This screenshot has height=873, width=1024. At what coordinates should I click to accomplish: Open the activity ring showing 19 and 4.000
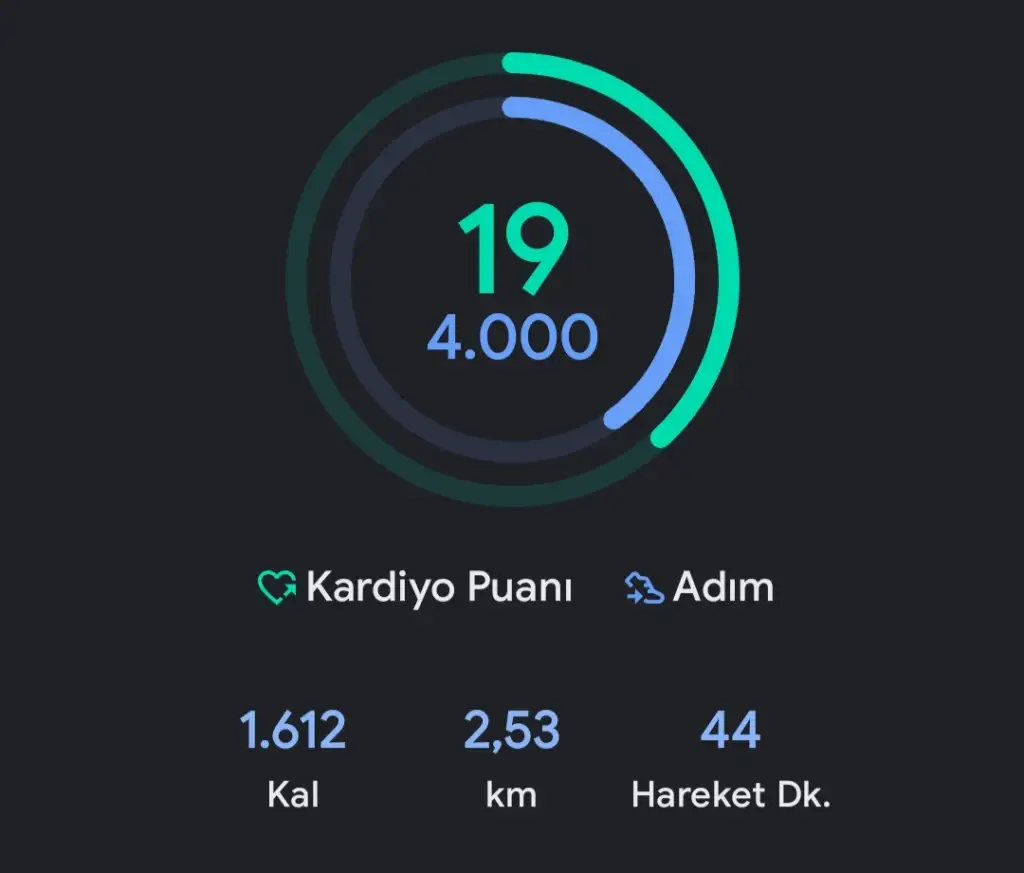(x=512, y=280)
